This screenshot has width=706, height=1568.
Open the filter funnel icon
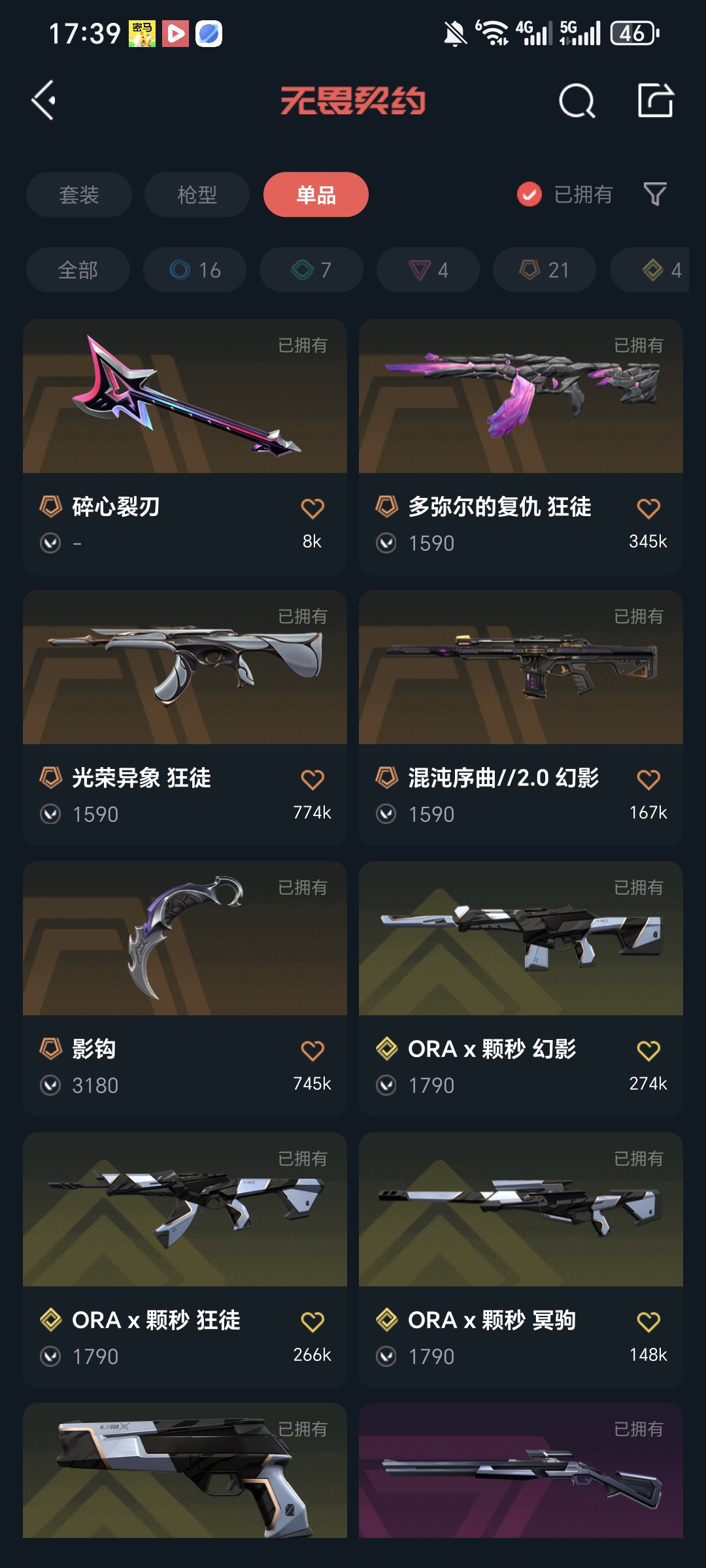point(655,194)
